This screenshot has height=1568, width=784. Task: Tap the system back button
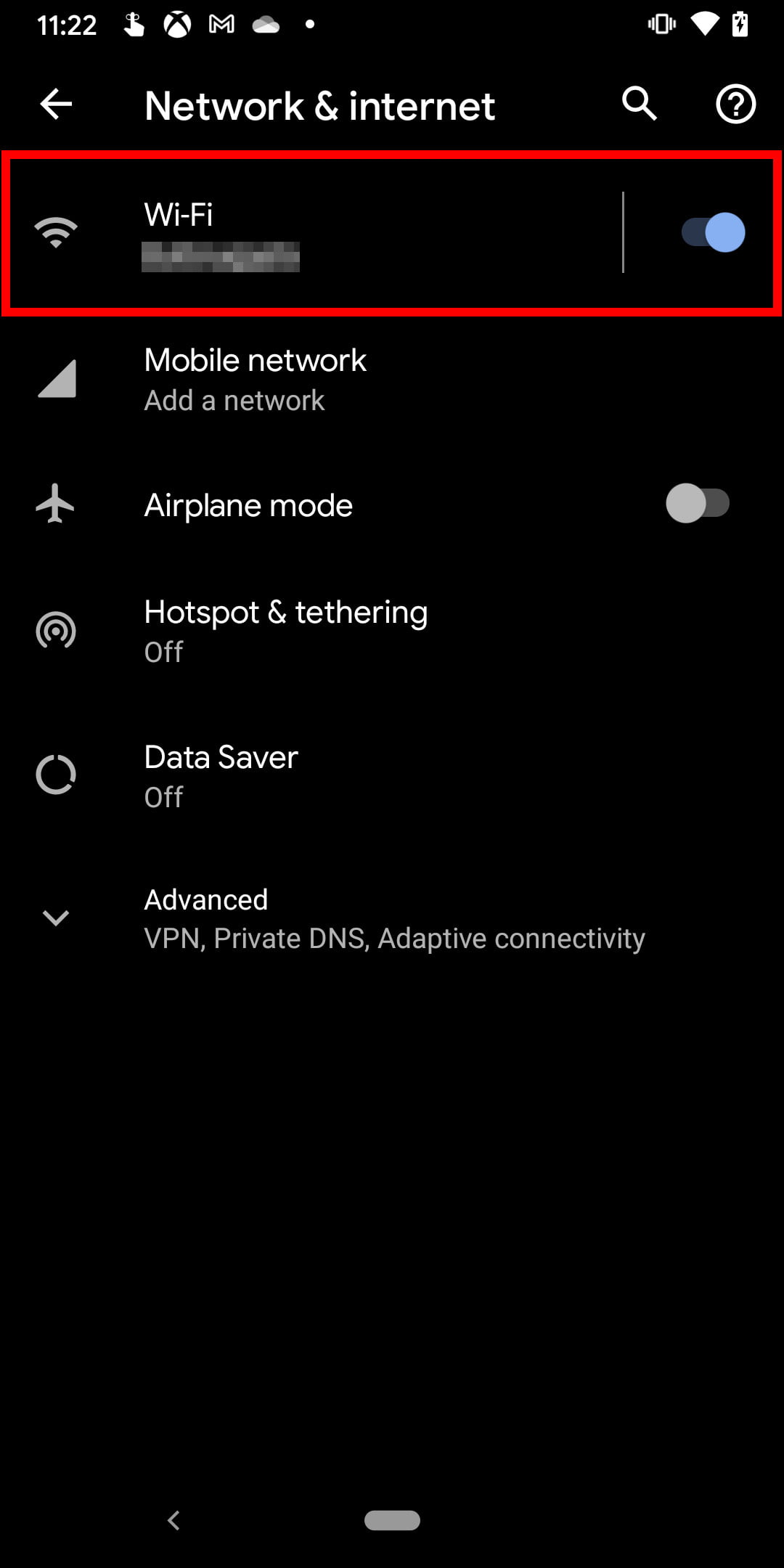tap(173, 1520)
